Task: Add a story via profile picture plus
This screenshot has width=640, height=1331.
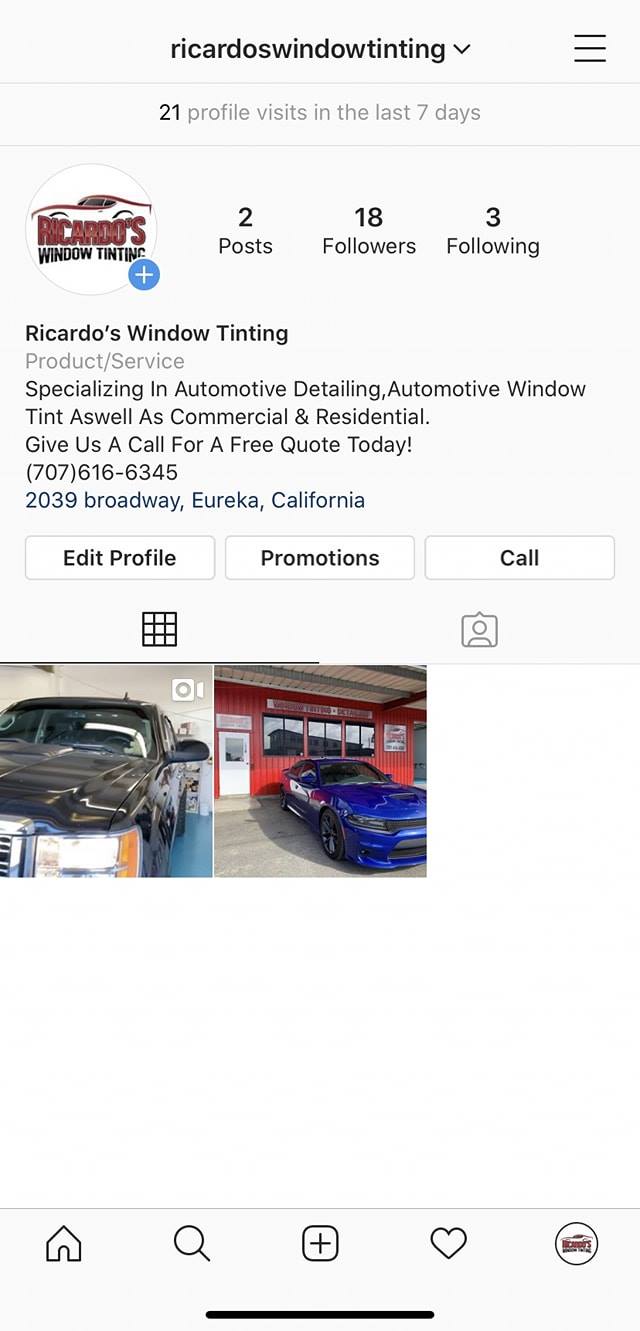Action: pyautogui.click(x=144, y=274)
